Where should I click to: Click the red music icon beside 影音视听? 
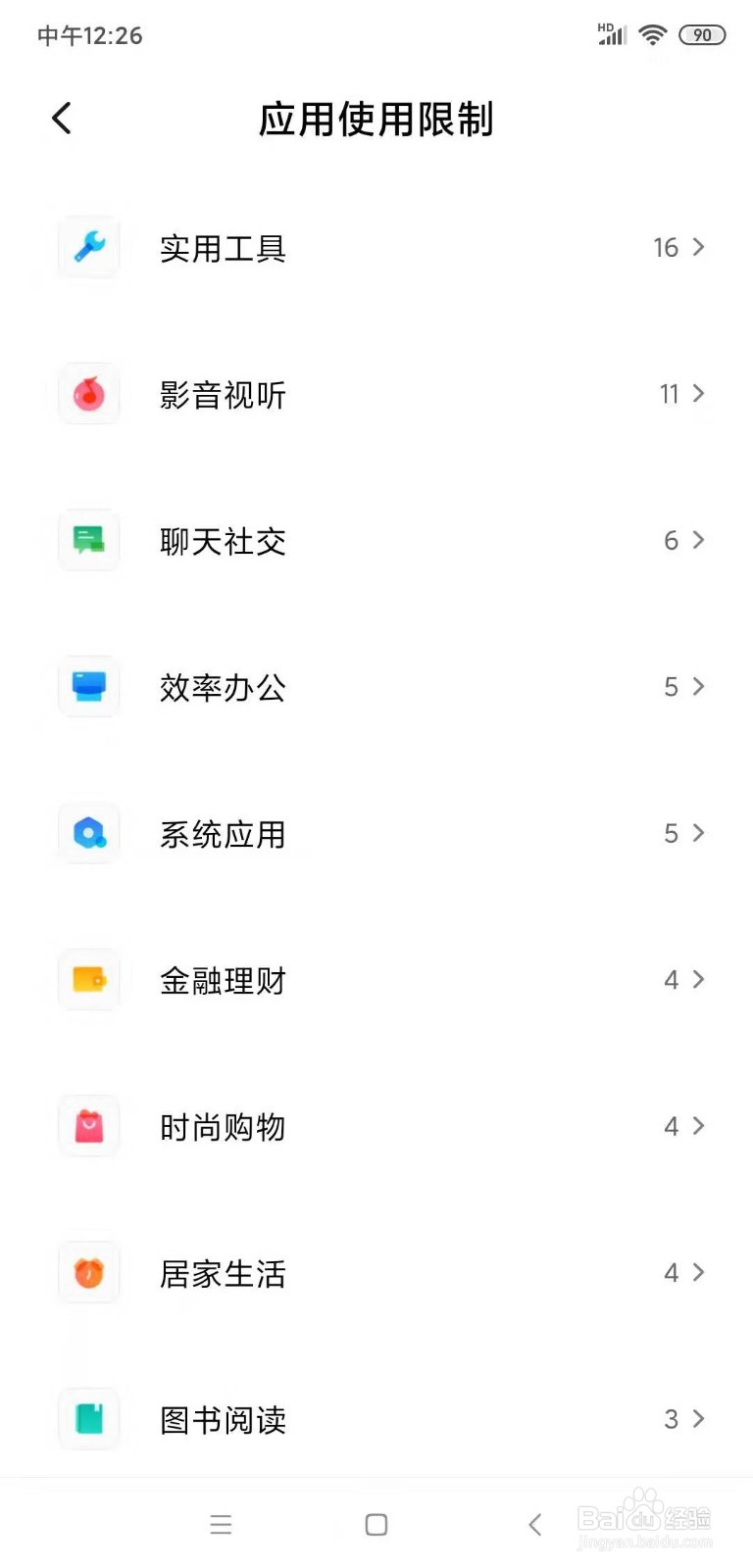[x=88, y=394]
